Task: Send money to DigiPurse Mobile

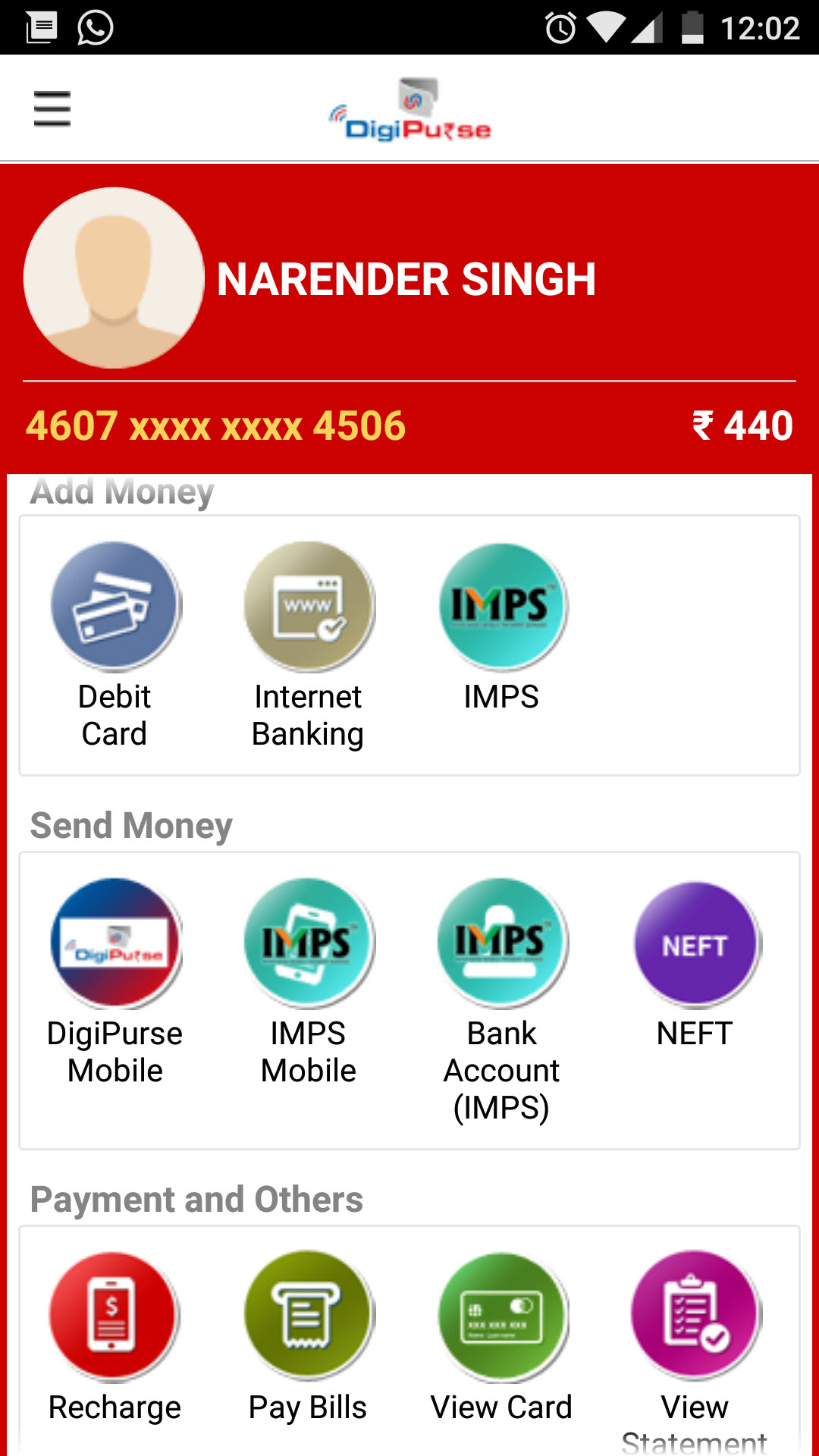Action: pos(115,982)
